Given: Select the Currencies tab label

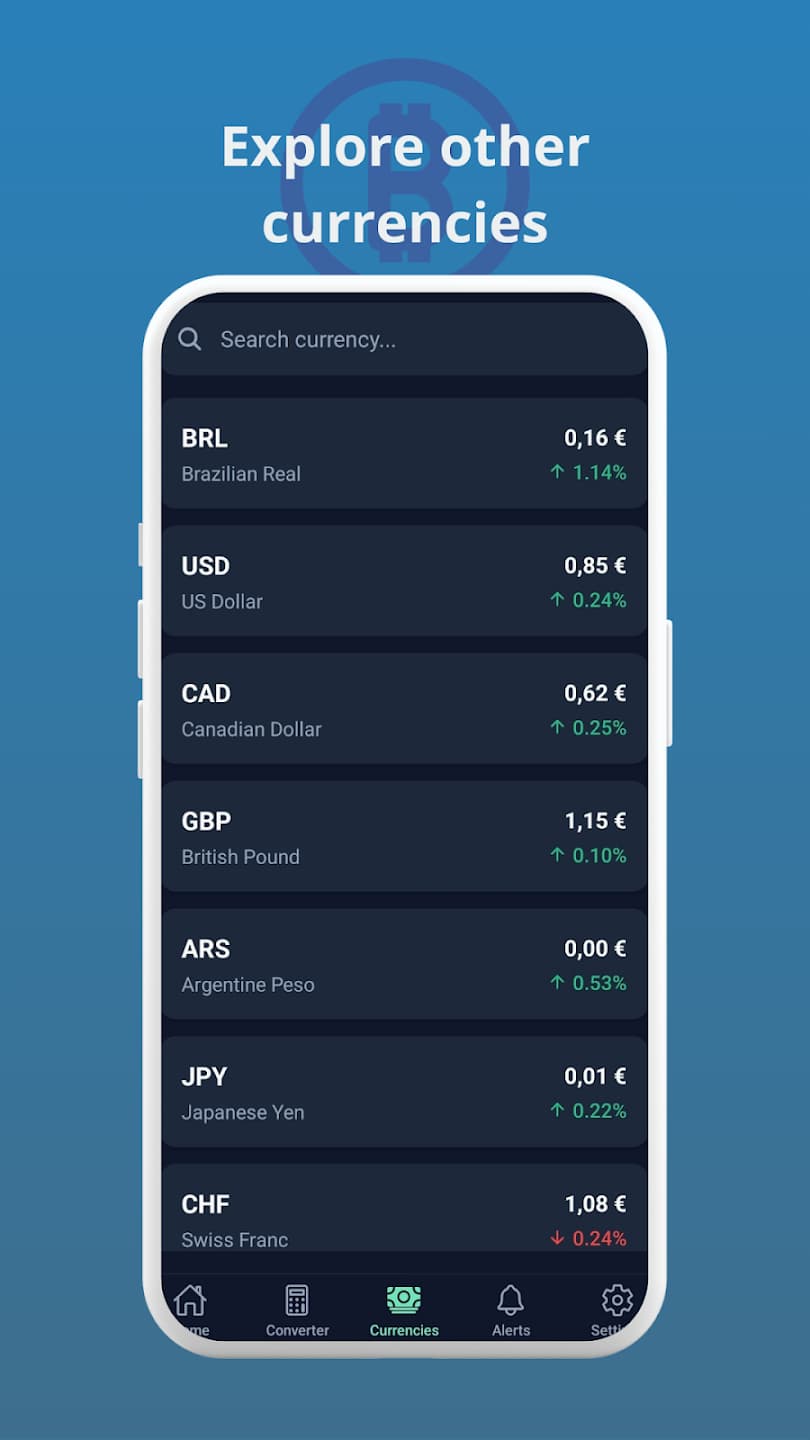Looking at the screenshot, I should coord(403,1330).
